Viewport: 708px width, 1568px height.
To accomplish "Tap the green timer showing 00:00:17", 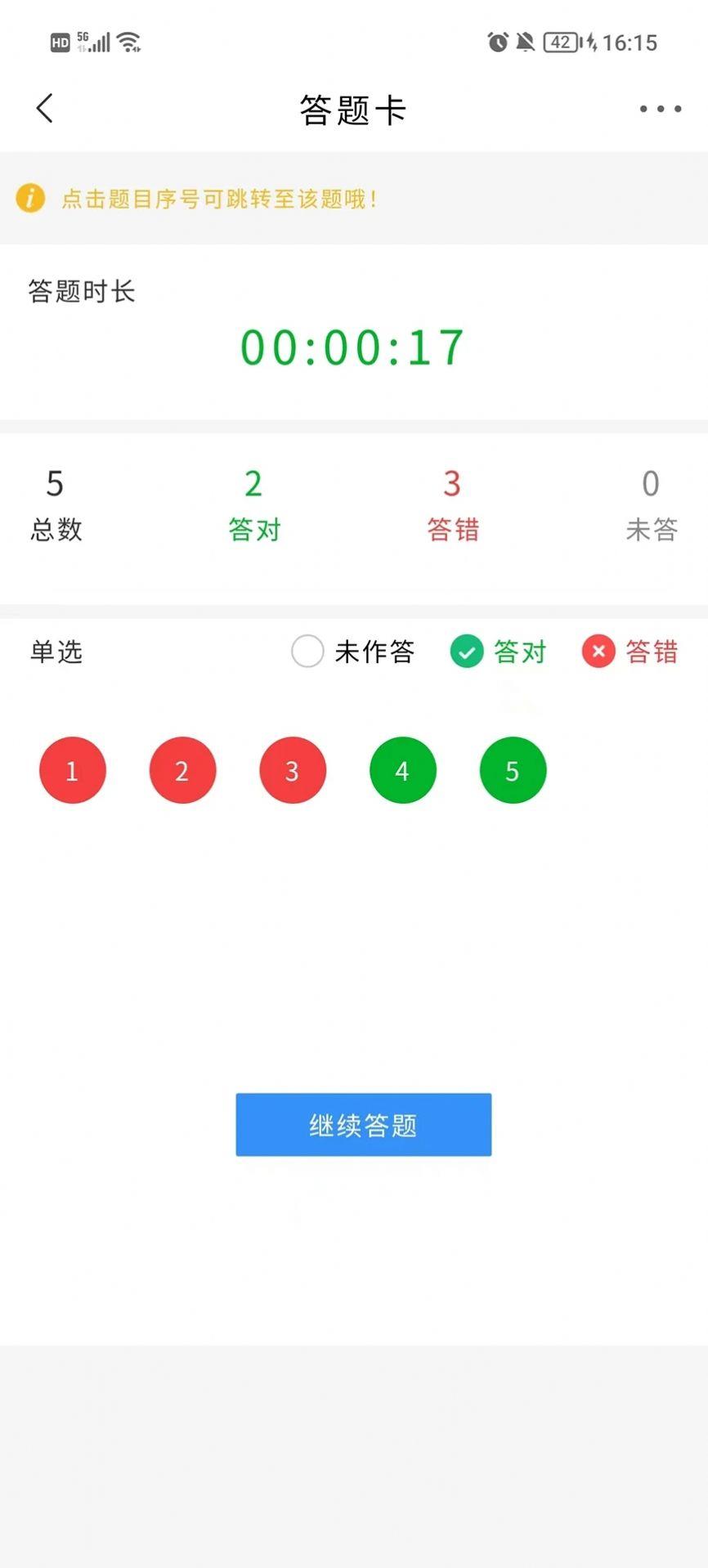I will coord(352,347).
